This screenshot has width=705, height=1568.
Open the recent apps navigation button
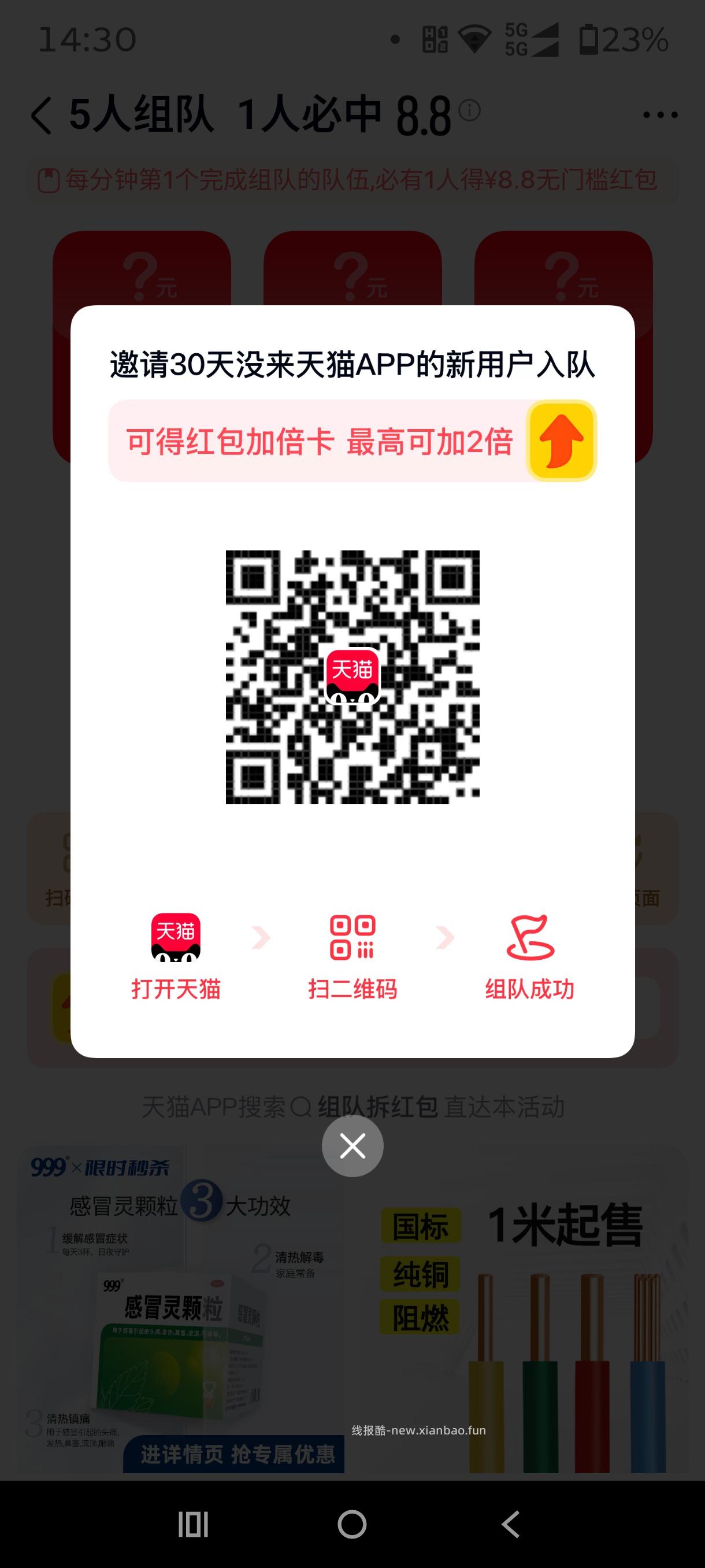[193, 1525]
